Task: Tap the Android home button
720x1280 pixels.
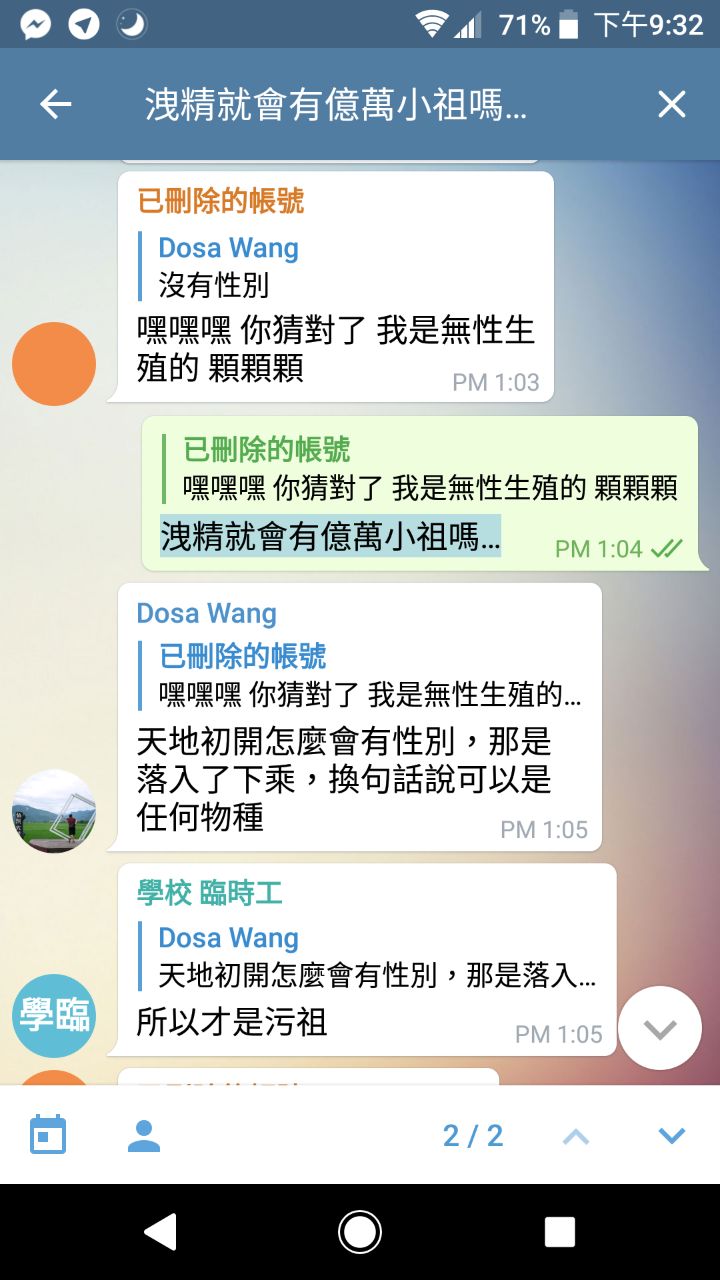Action: (360, 1232)
